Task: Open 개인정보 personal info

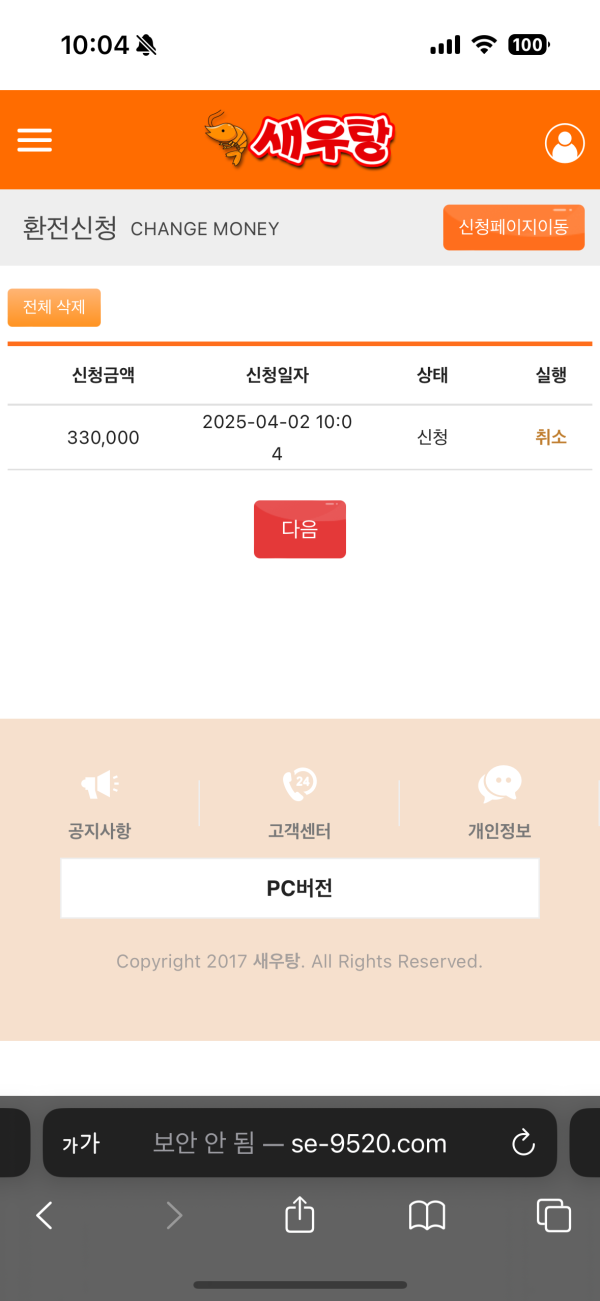Action: [500, 803]
